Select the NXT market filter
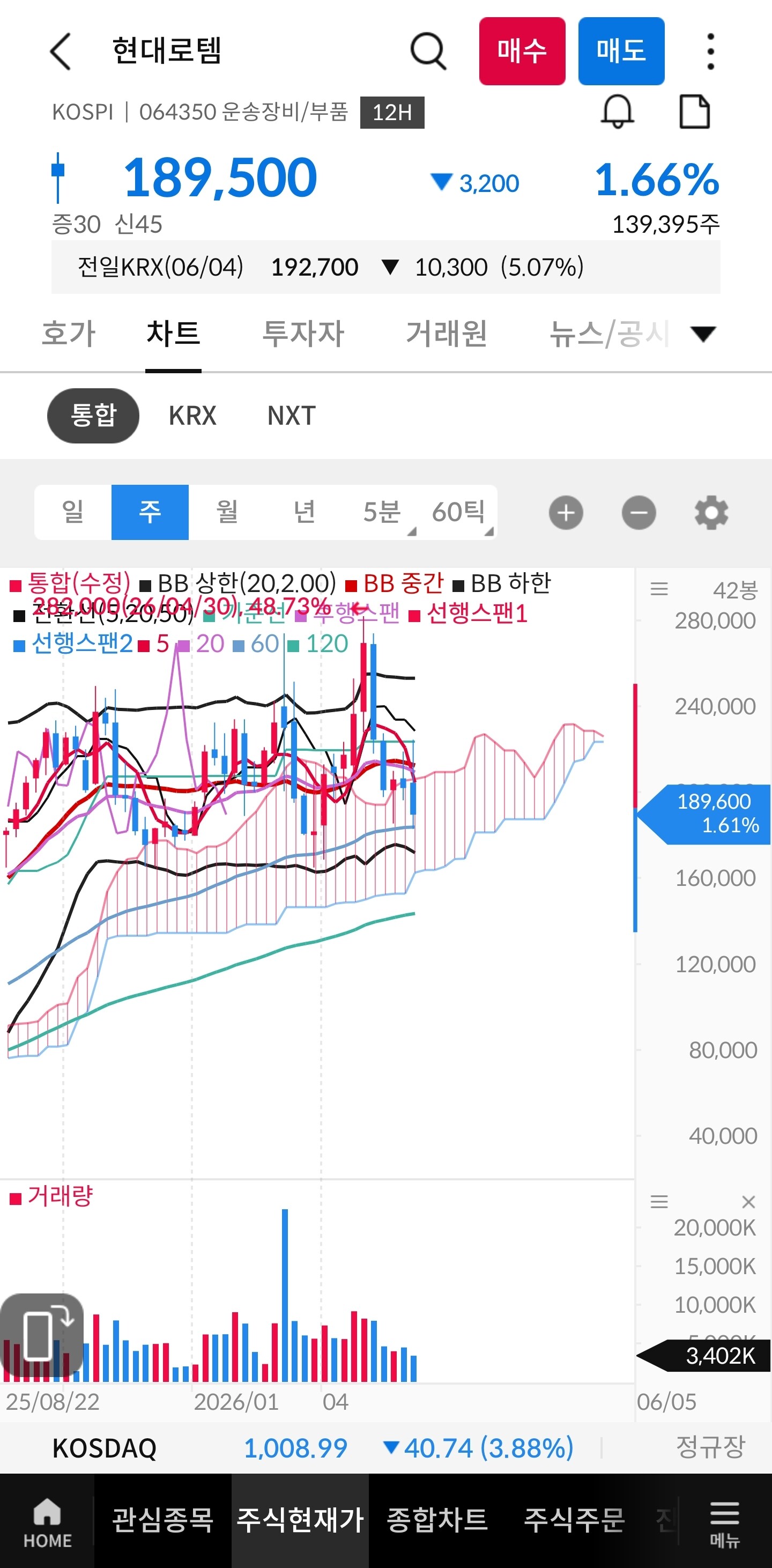The height and width of the screenshot is (1568, 772). (292, 416)
